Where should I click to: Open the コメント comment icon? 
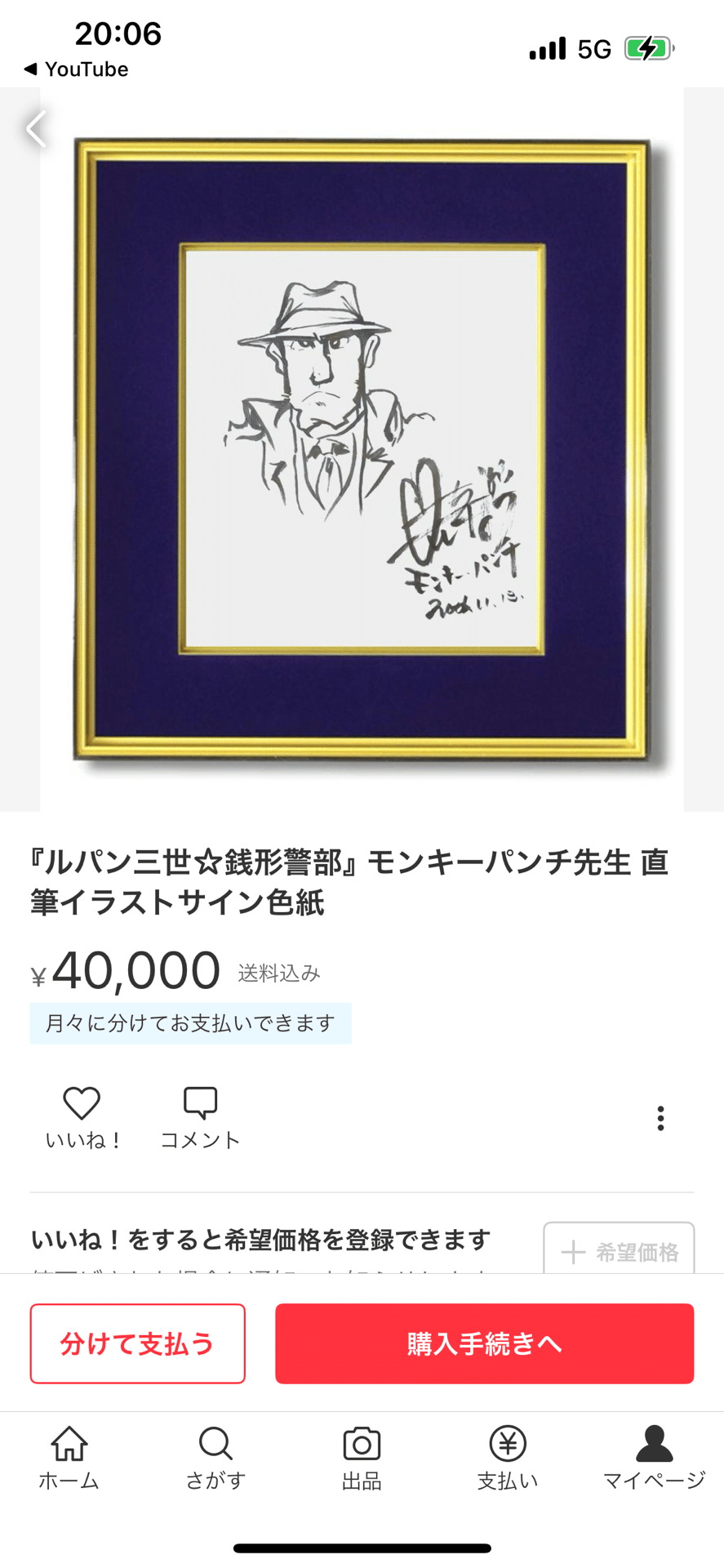coord(198,1104)
